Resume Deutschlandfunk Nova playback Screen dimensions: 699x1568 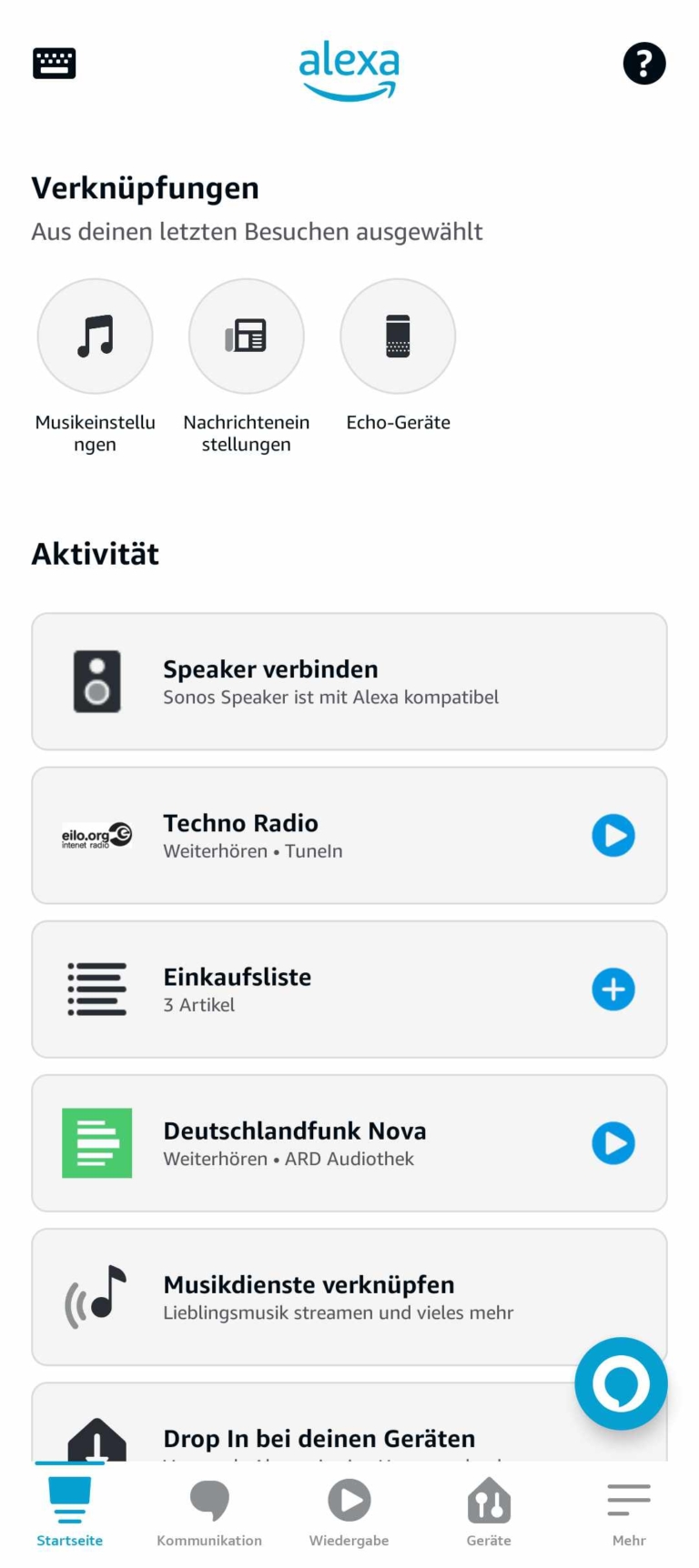click(613, 1143)
